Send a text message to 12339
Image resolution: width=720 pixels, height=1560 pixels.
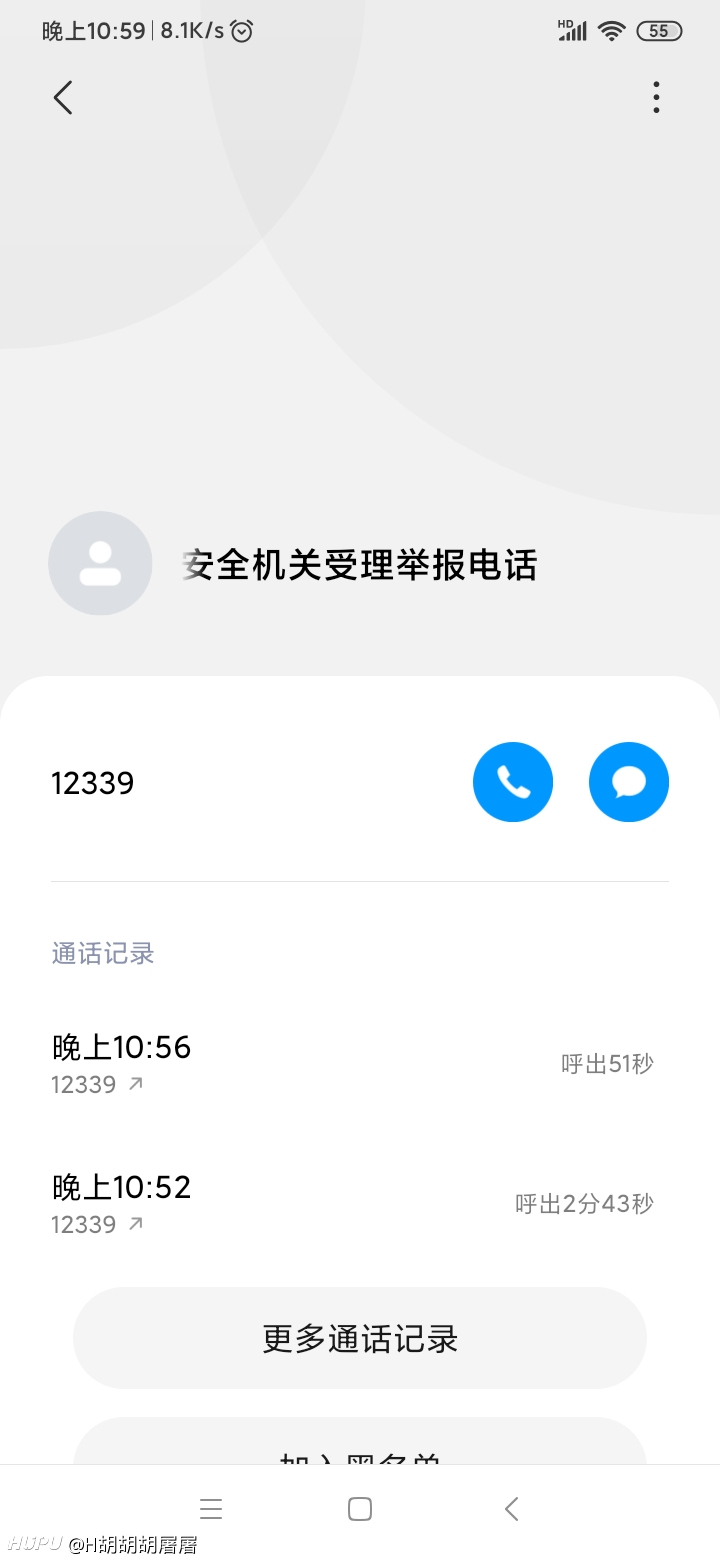629,782
